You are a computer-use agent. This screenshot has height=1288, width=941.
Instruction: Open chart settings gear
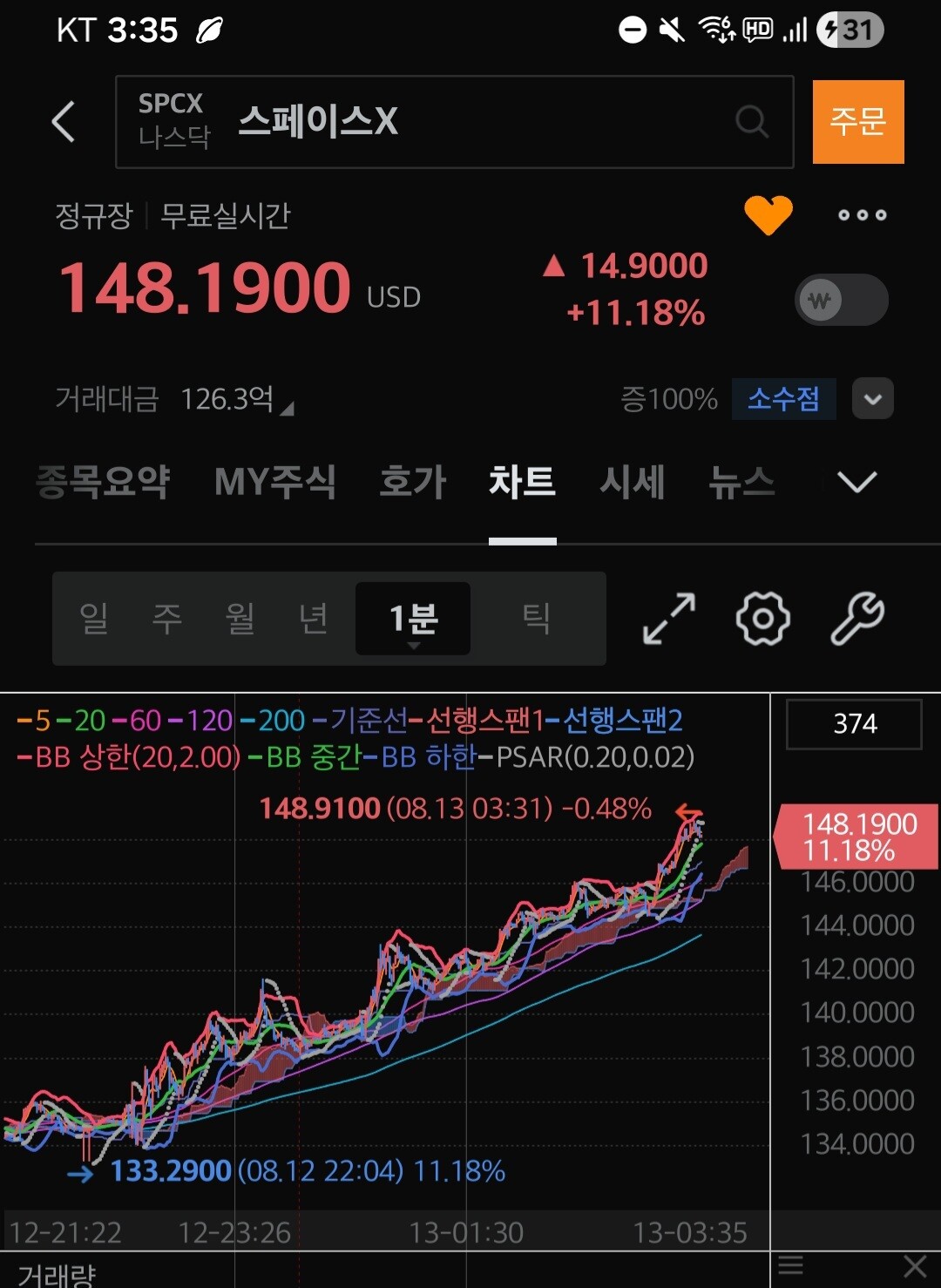(762, 619)
